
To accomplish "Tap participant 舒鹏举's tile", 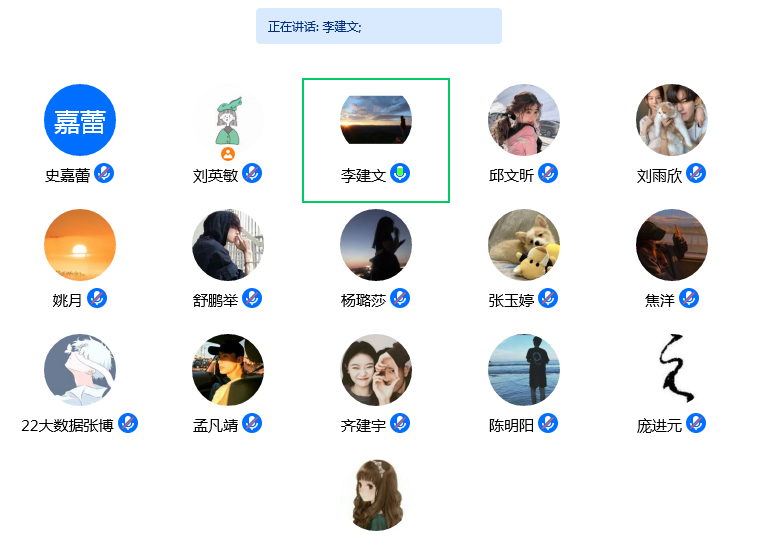I will (x=228, y=245).
